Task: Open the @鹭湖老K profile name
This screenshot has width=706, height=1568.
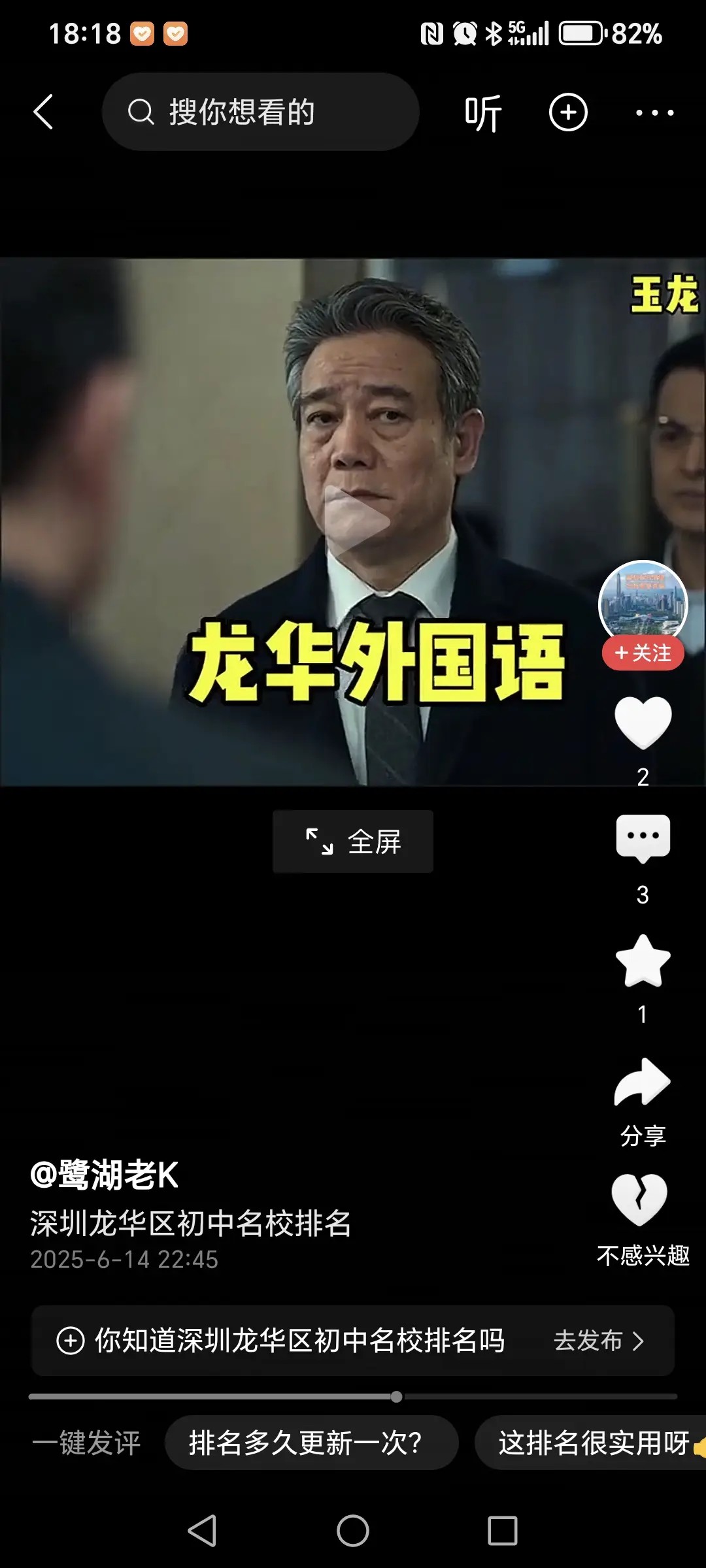Action: coord(105,1175)
